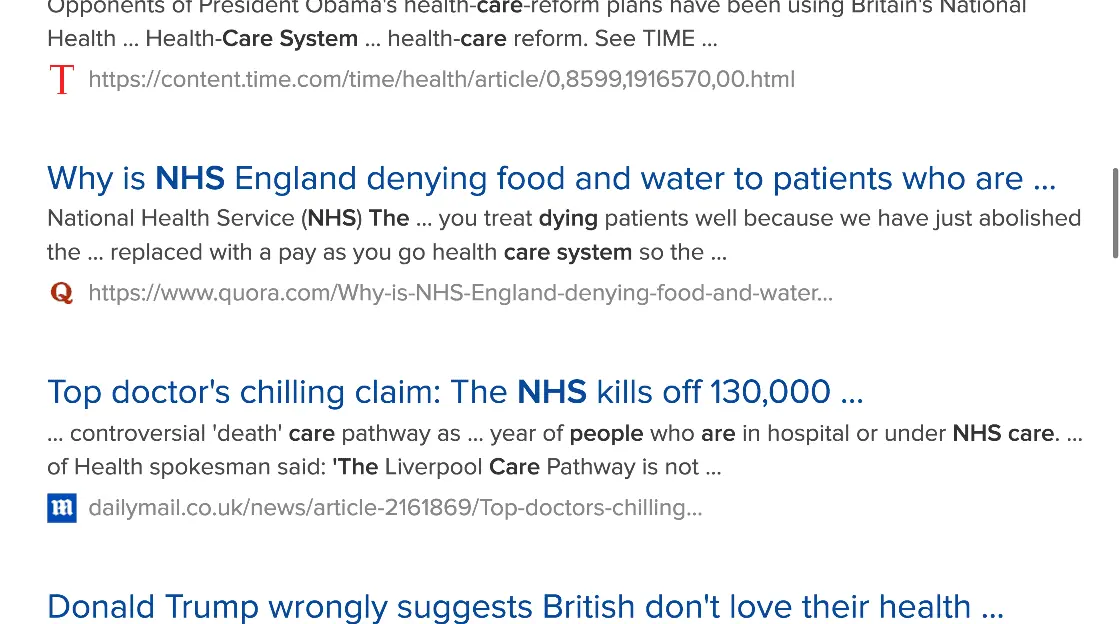Open 'Why is NHS England denying food' result
1120x624 pixels.
(x=551, y=179)
